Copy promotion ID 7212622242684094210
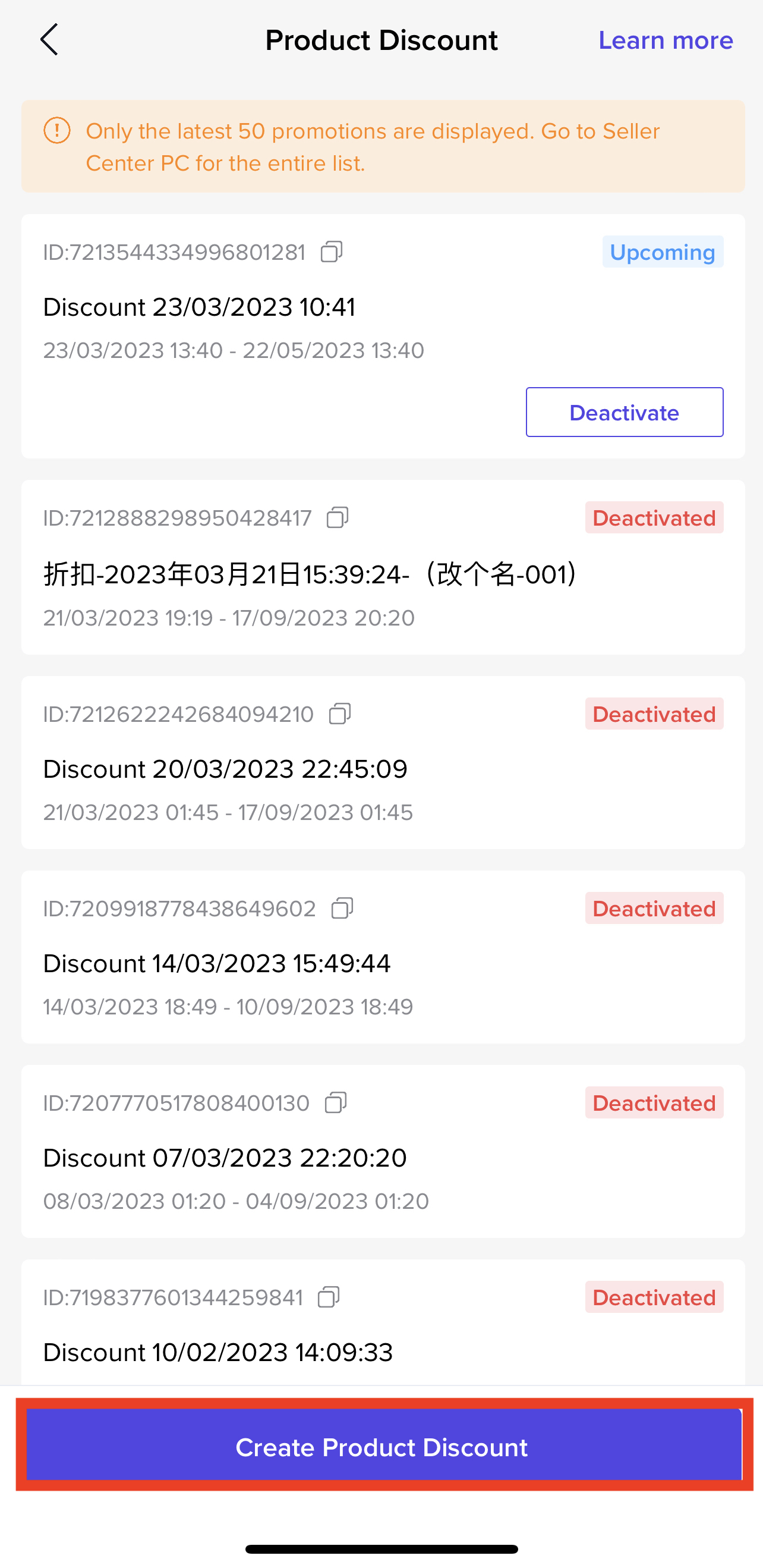The image size is (763, 1568). (339, 714)
